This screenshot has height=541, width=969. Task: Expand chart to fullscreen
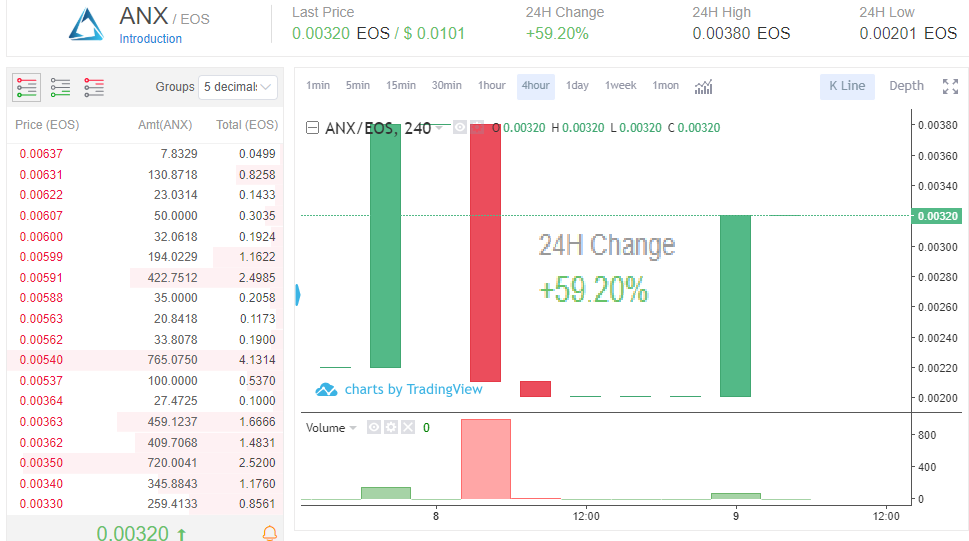tap(950, 87)
